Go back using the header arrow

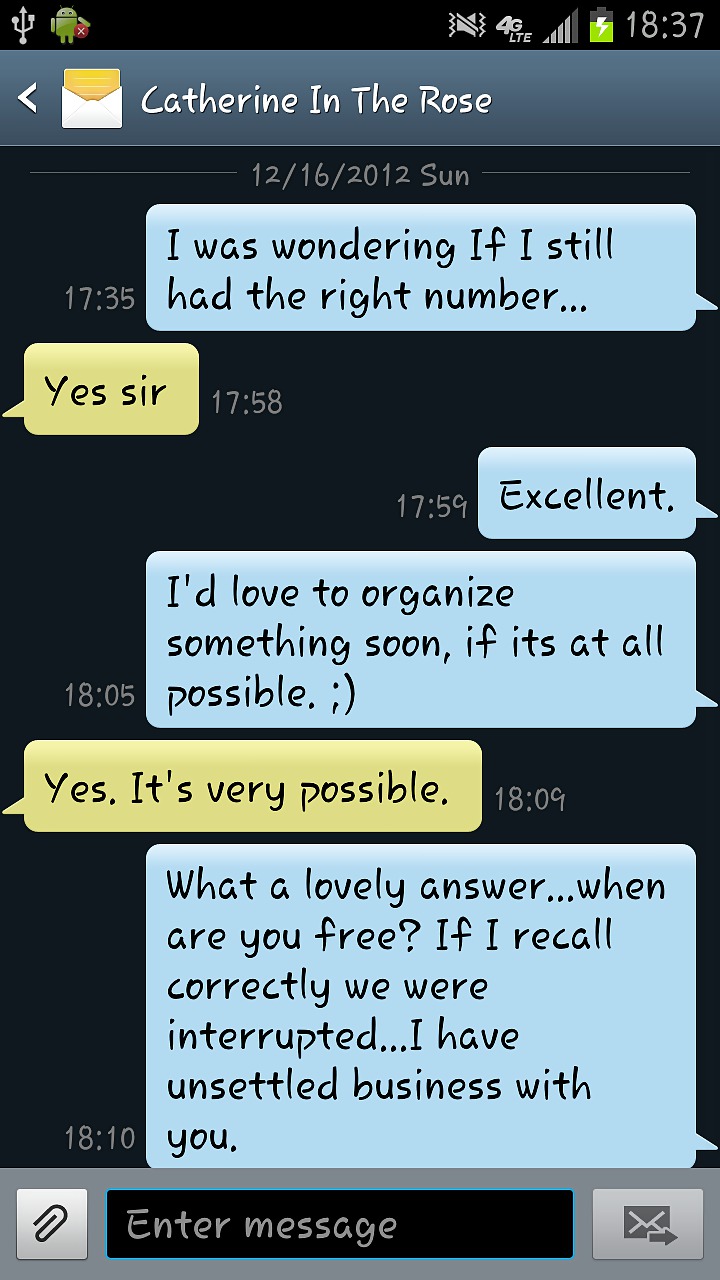[28, 98]
